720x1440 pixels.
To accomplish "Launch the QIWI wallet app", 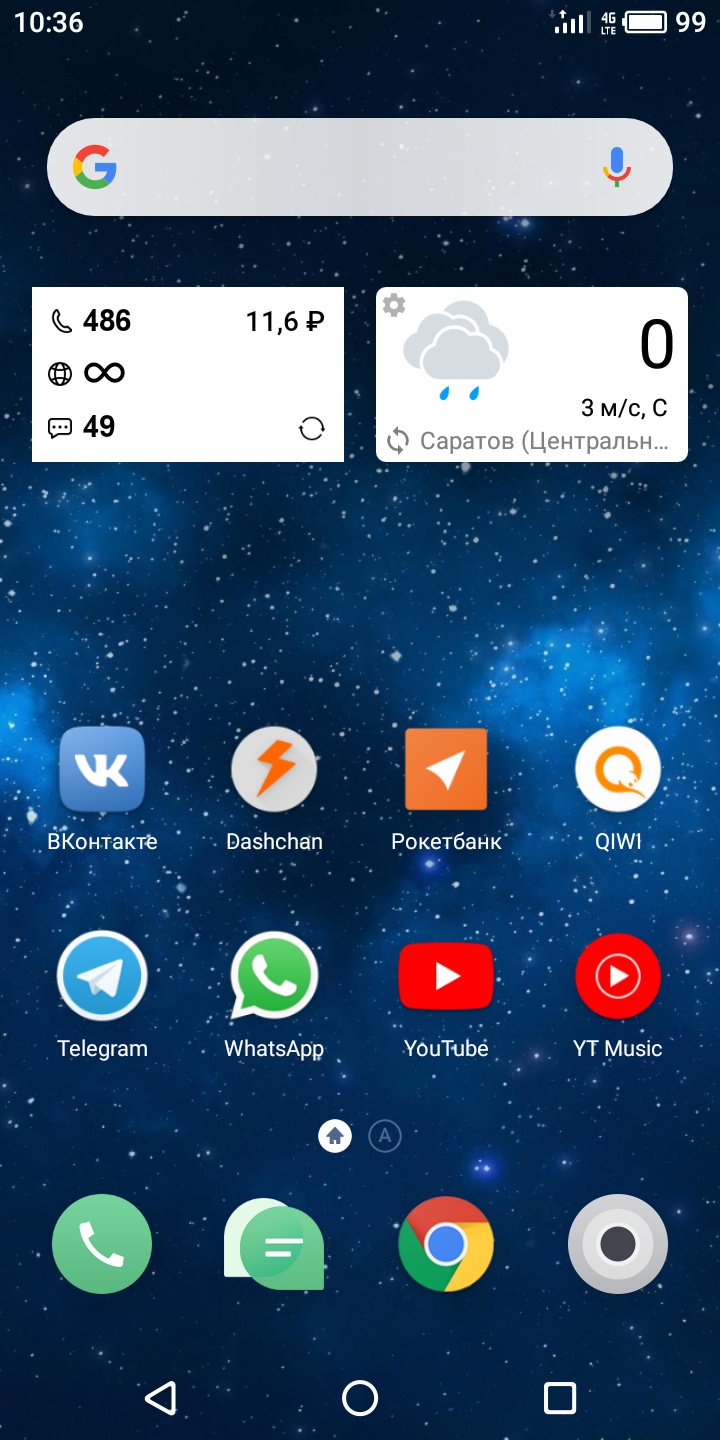I will tap(618, 769).
